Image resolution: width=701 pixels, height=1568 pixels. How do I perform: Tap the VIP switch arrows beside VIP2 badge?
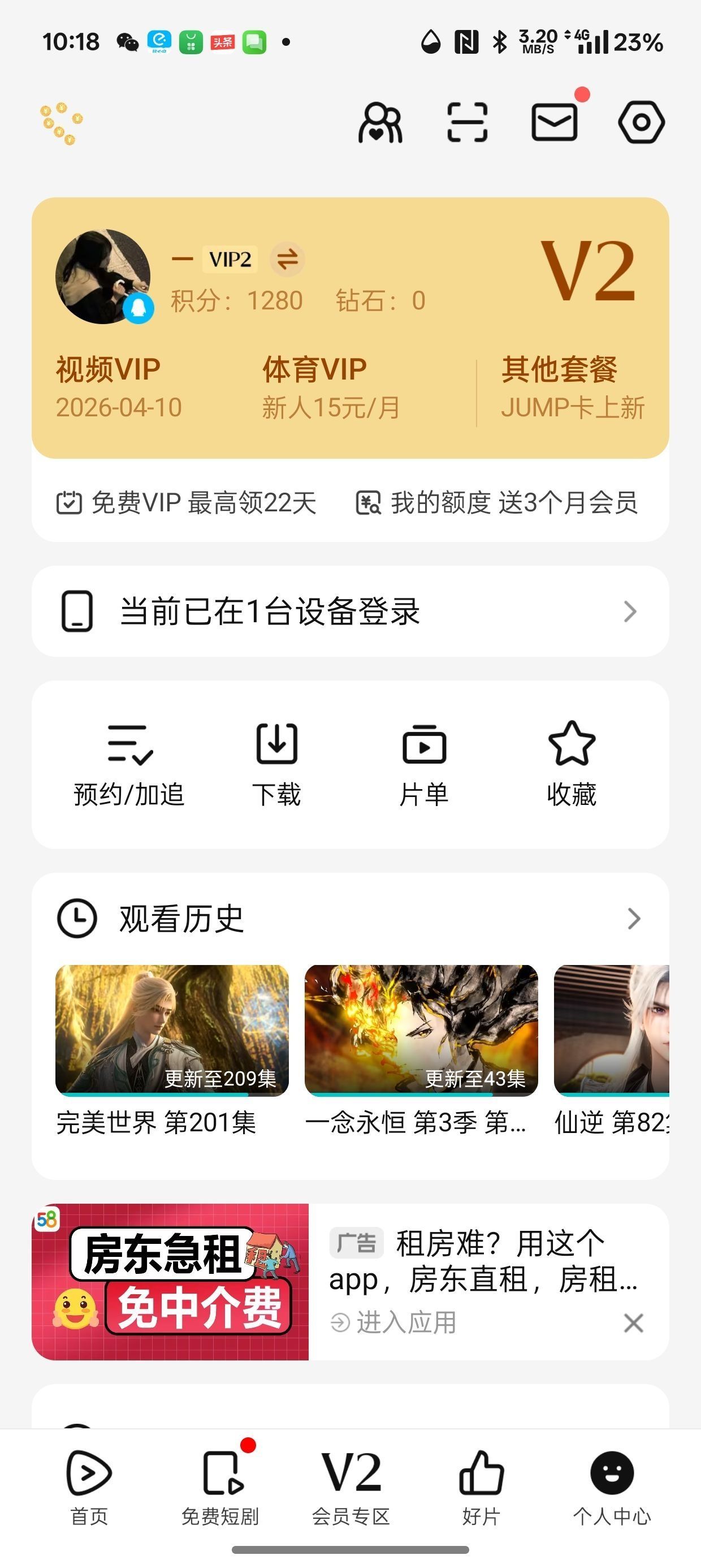[x=287, y=258]
